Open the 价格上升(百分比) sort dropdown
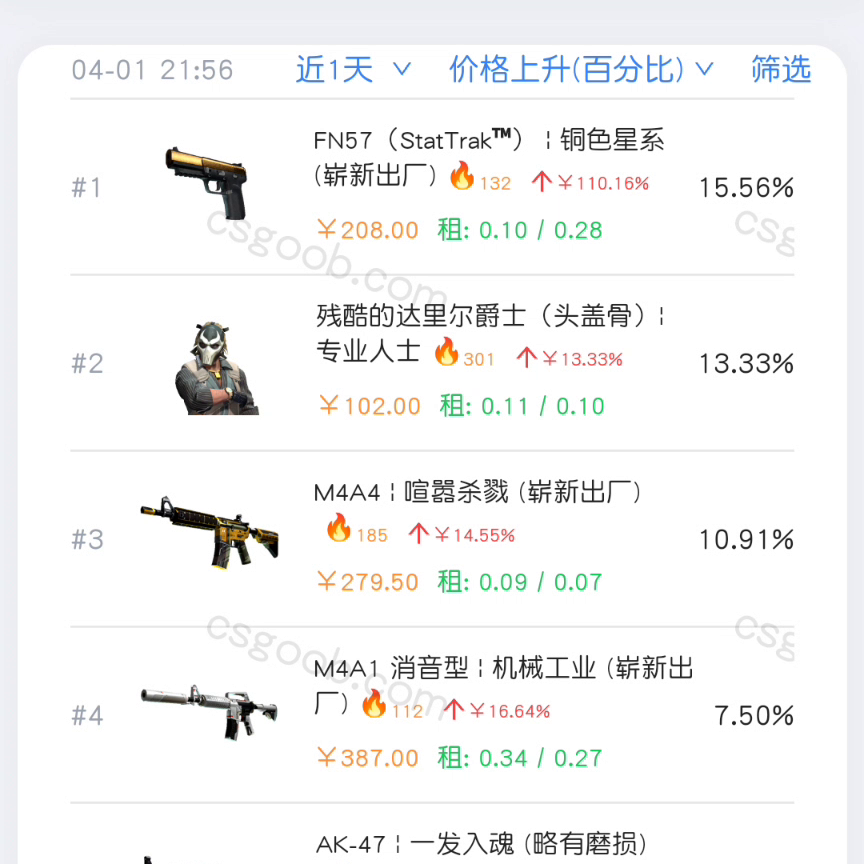The width and height of the screenshot is (864, 864). (x=581, y=70)
